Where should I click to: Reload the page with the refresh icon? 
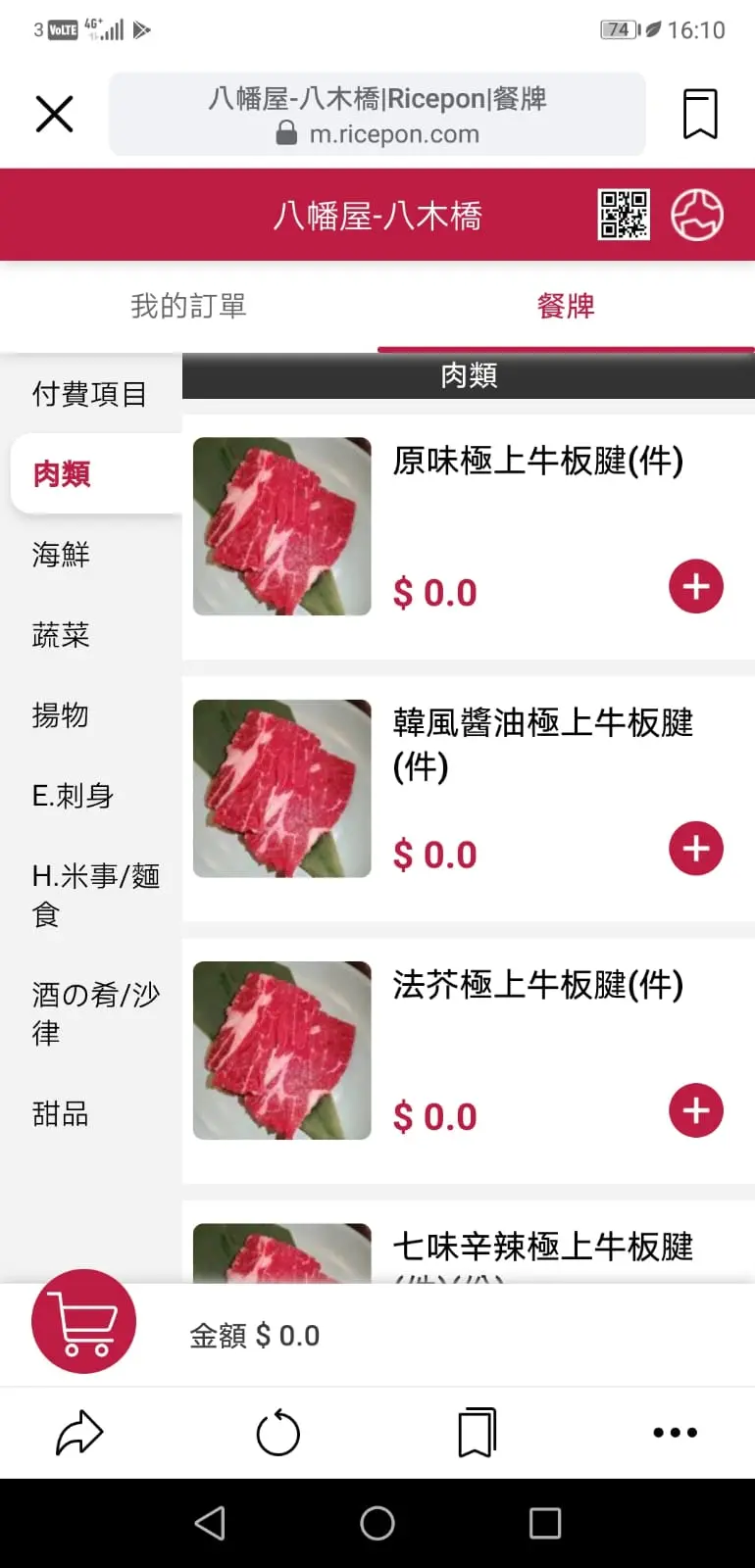(278, 1434)
